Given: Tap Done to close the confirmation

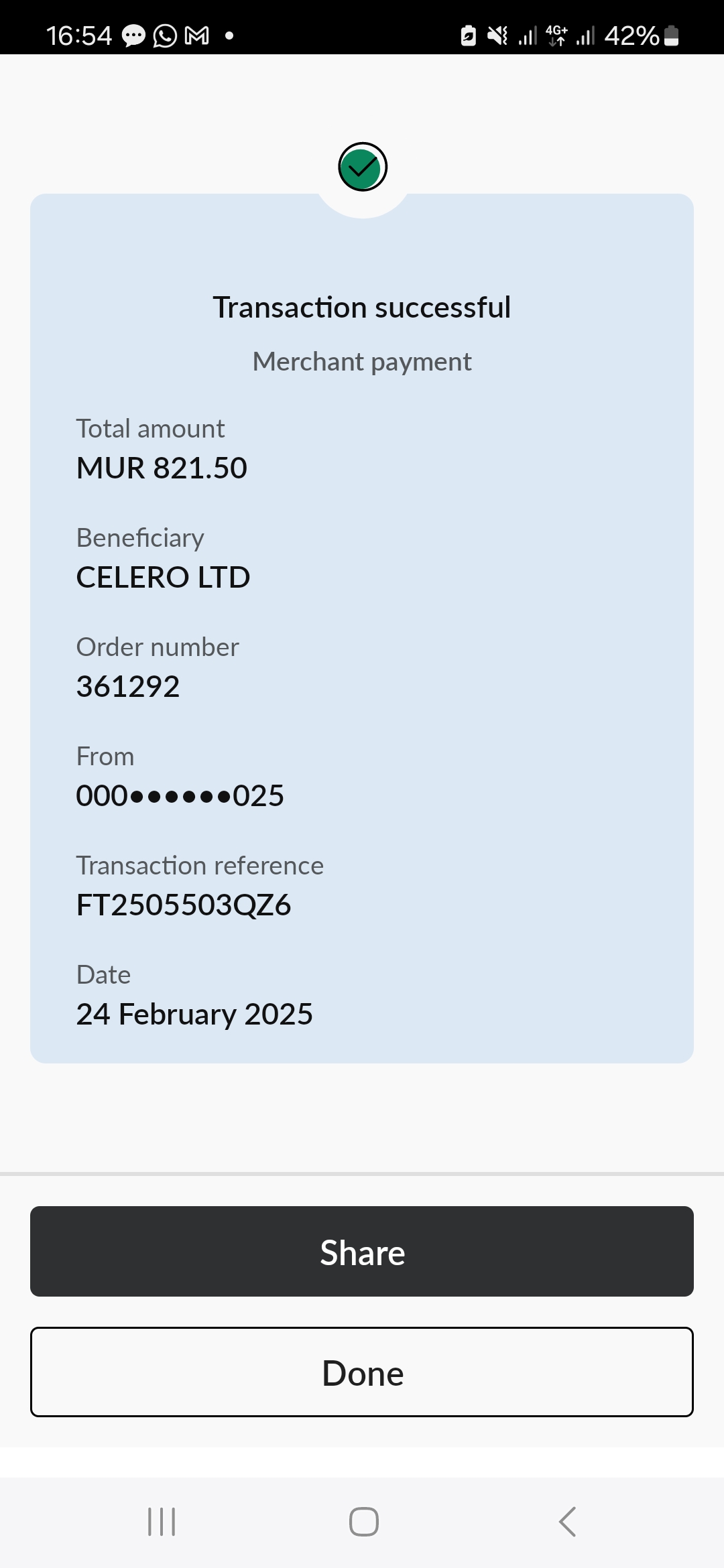Looking at the screenshot, I should [x=362, y=1372].
